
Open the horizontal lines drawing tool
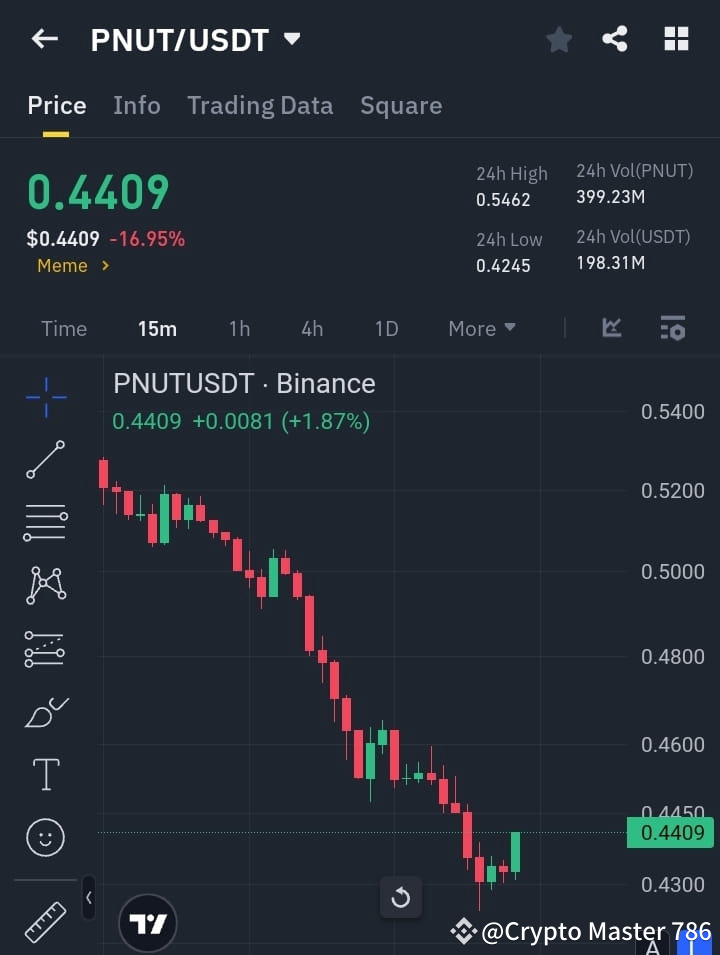pos(44,523)
